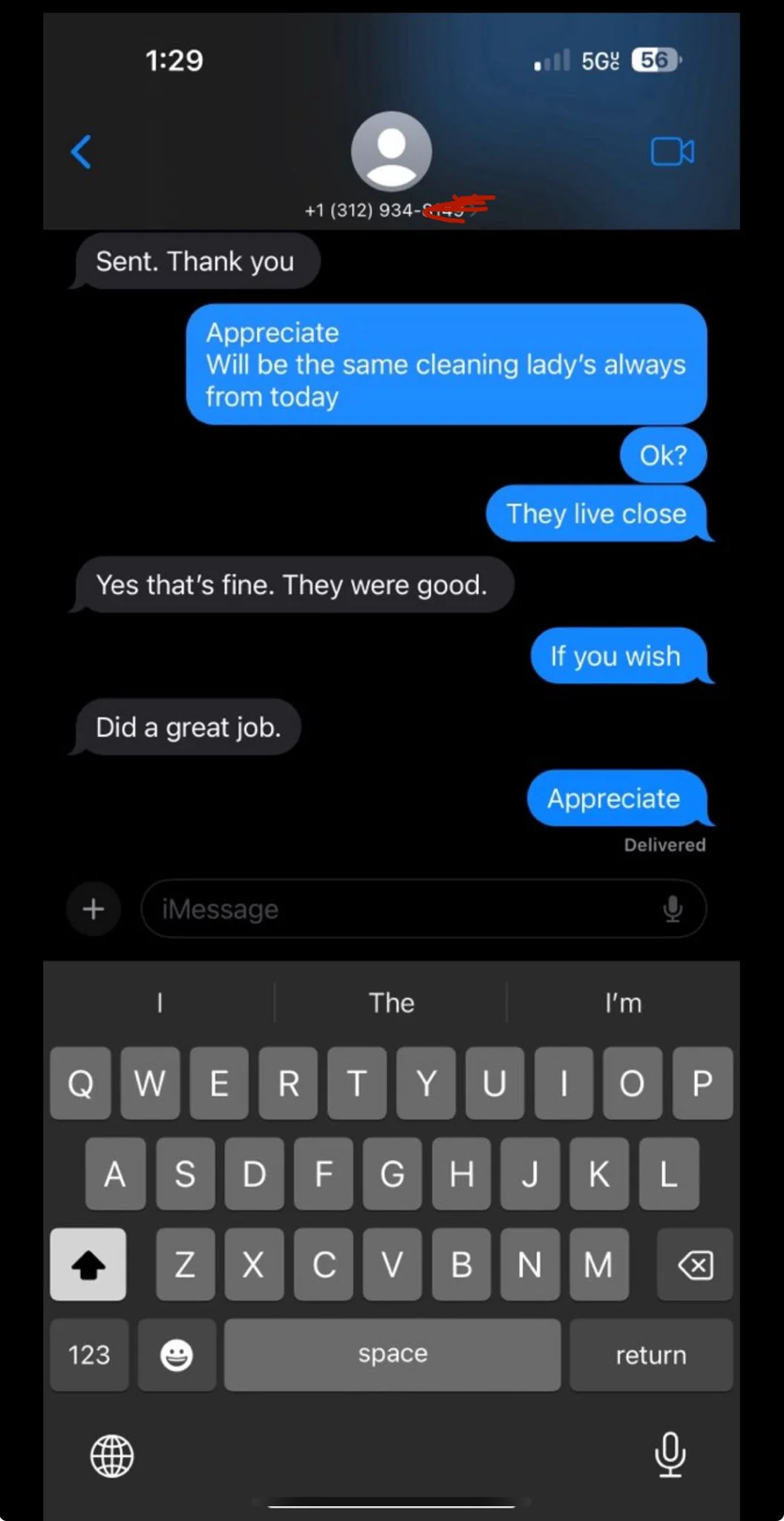Go back to the conversations list

[81, 152]
